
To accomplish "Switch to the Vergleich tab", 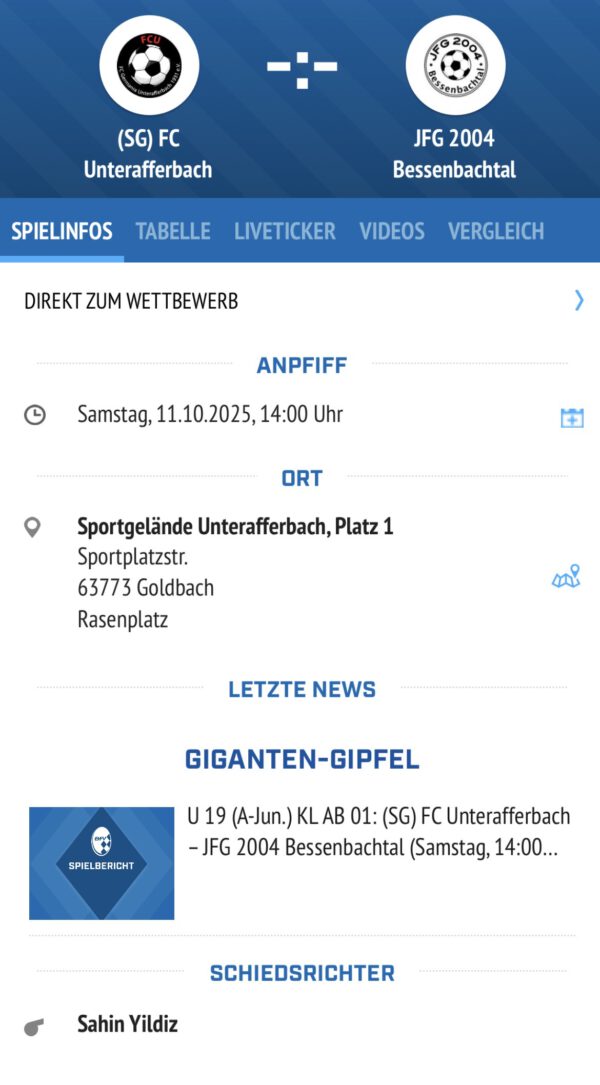I will pyautogui.click(x=495, y=231).
